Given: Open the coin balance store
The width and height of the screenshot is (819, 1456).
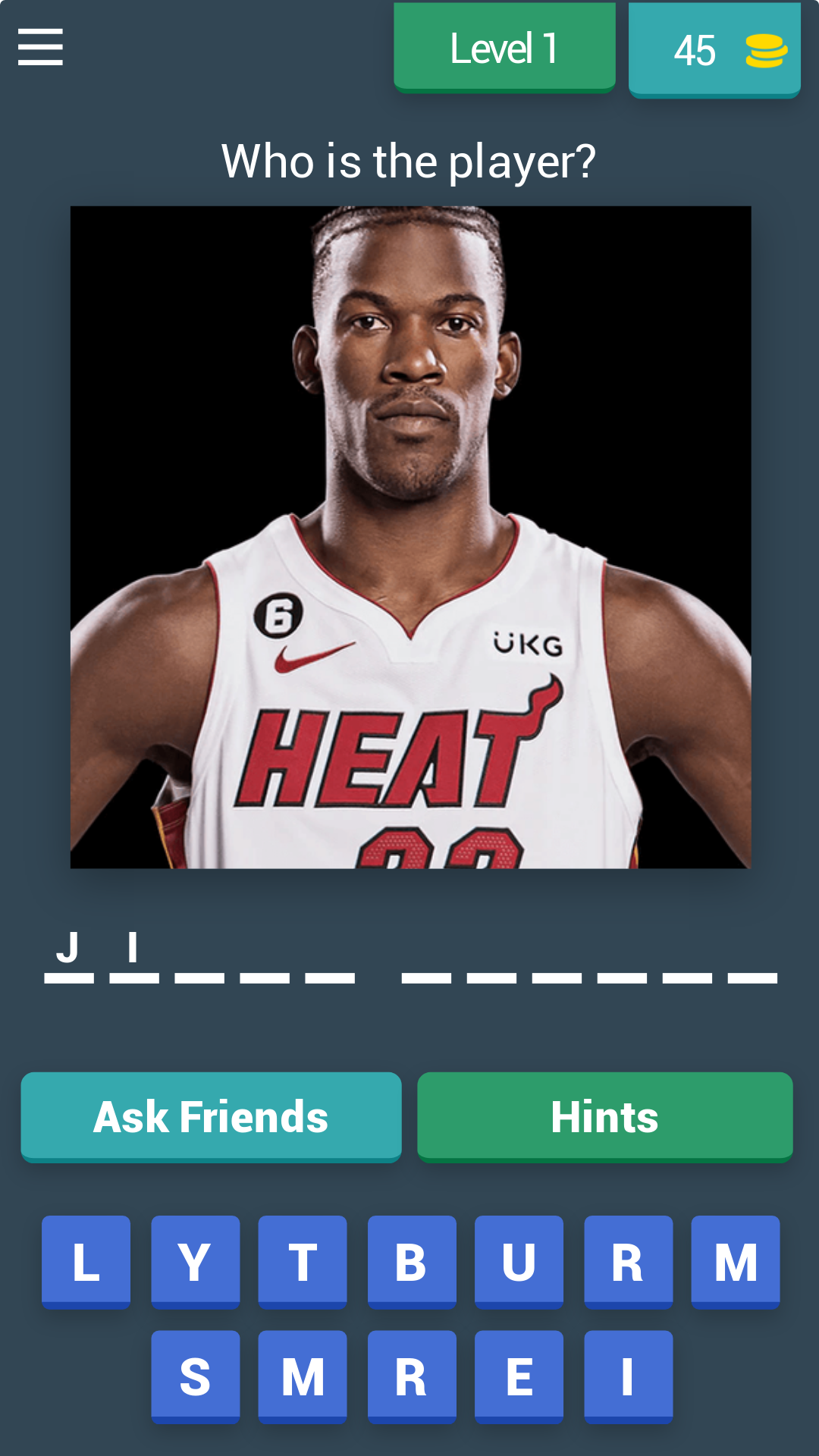Looking at the screenshot, I should (x=714, y=50).
